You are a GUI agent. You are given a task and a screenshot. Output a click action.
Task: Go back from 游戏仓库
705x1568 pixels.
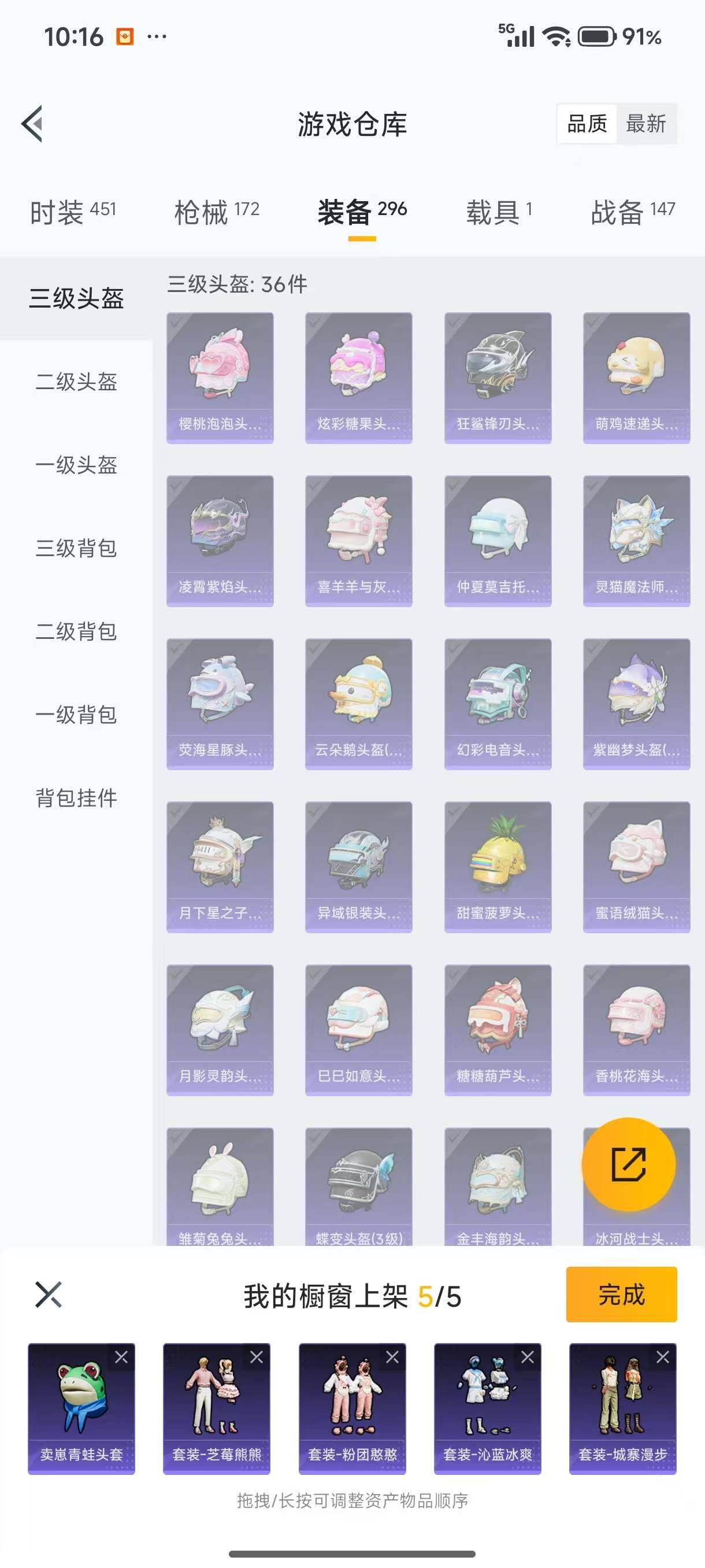(x=33, y=124)
